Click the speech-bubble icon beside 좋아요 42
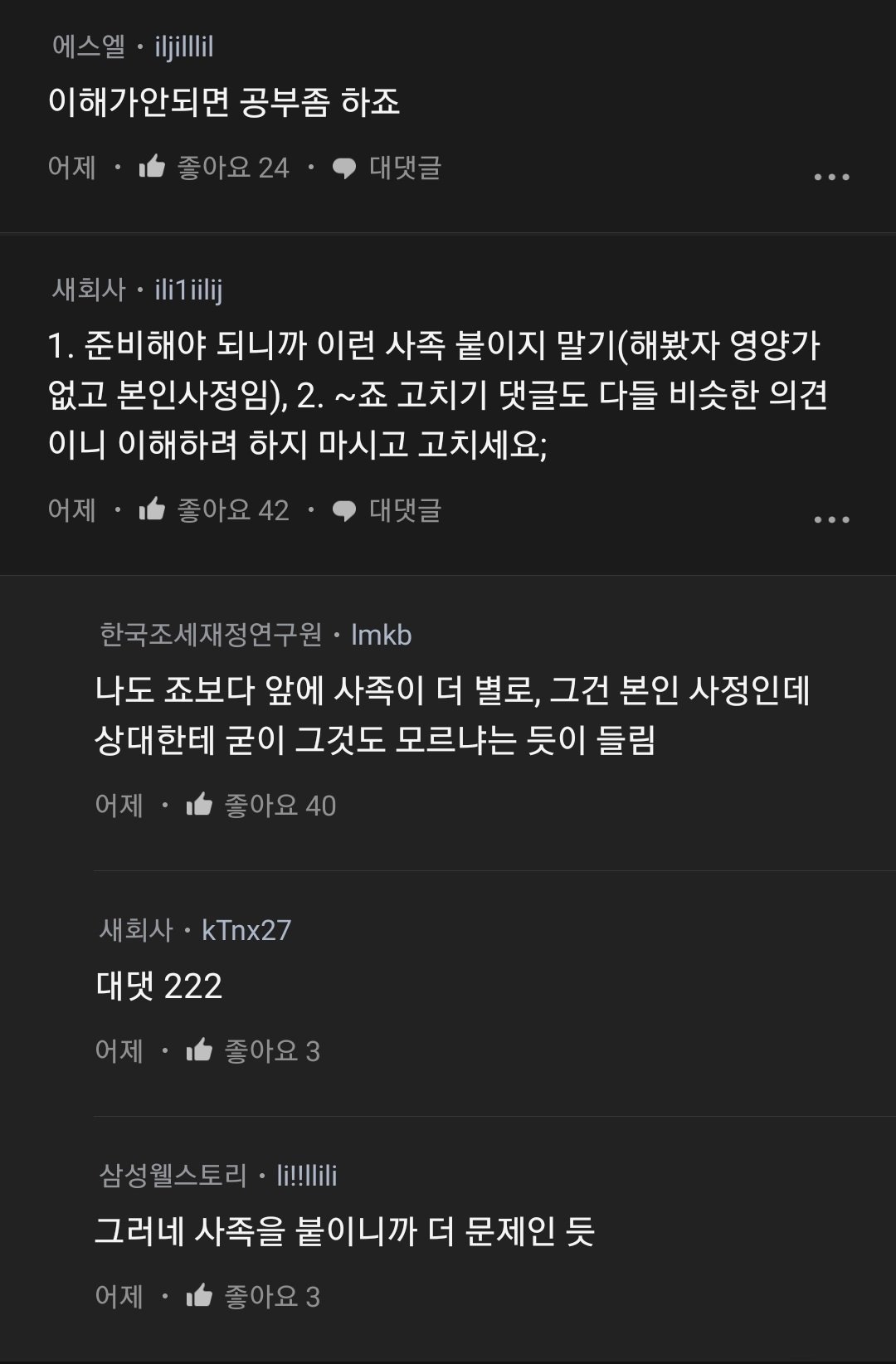The image size is (896, 1364). pos(343,511)
